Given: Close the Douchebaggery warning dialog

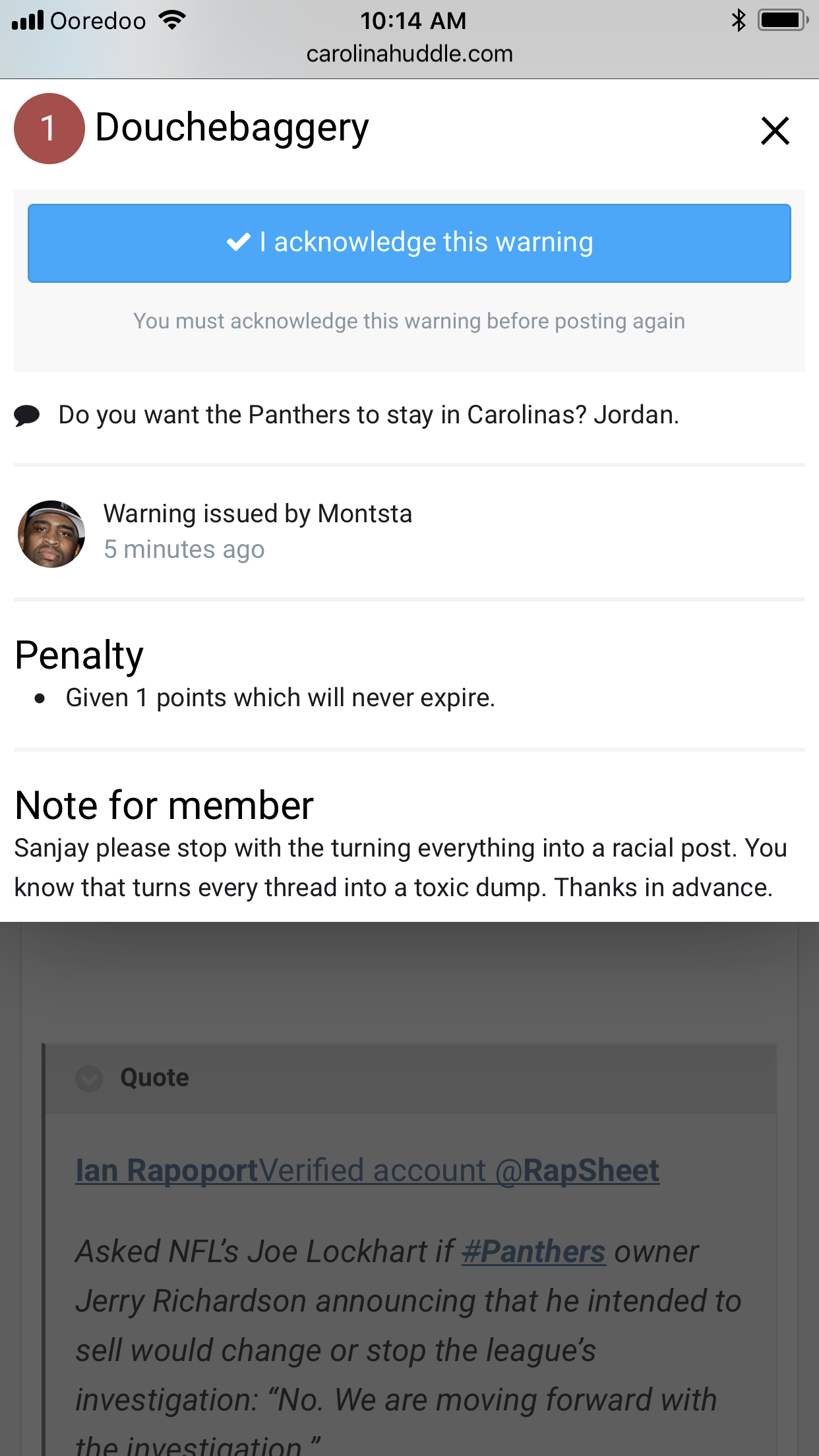Looking at the screenshot, I should (x=775, y=131).
